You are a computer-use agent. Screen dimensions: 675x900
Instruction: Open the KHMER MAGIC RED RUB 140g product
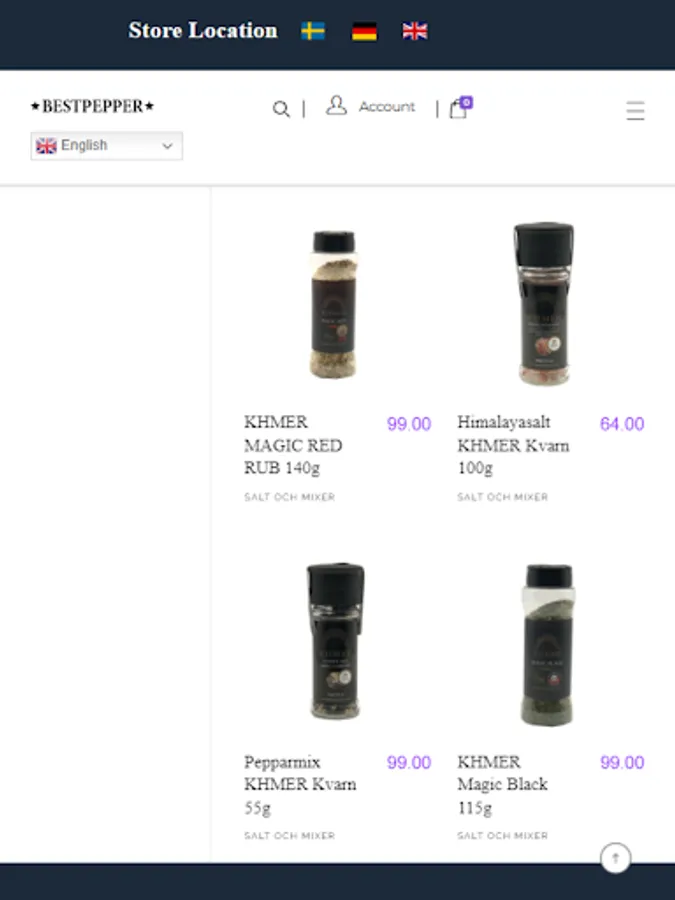(293, 445)
